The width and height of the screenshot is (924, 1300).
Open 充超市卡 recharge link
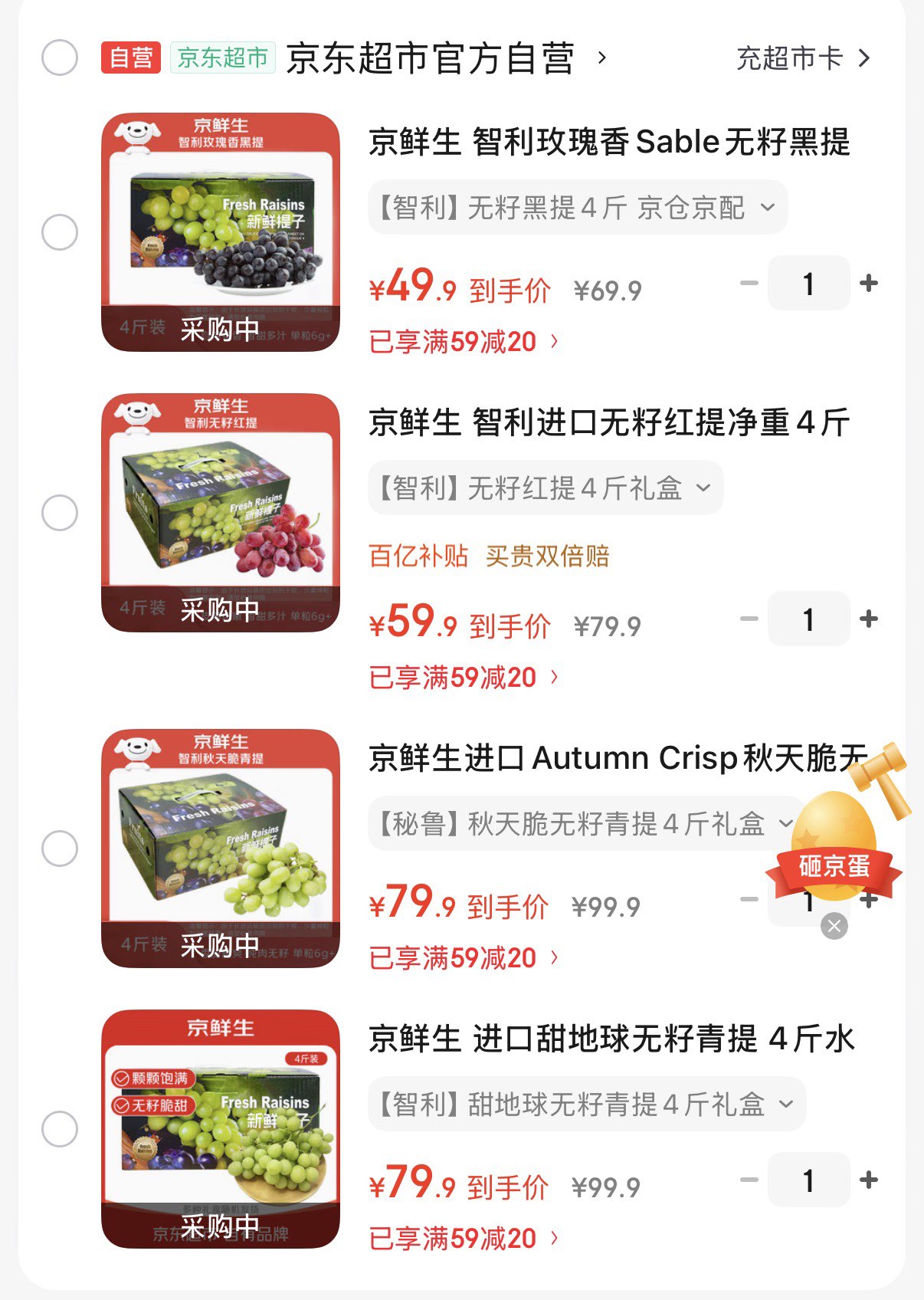pos(802,58)
